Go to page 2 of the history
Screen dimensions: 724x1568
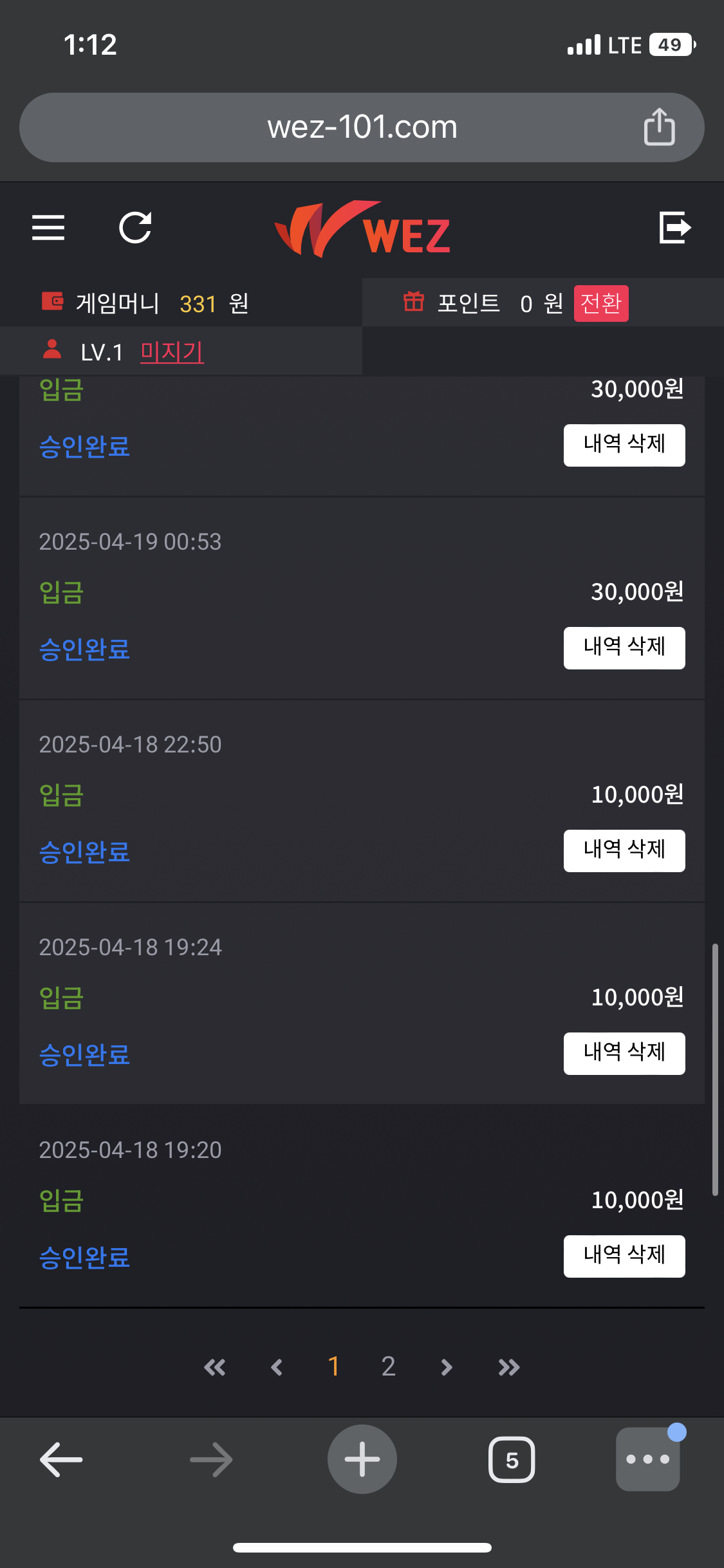click(x=388, y=1367)
